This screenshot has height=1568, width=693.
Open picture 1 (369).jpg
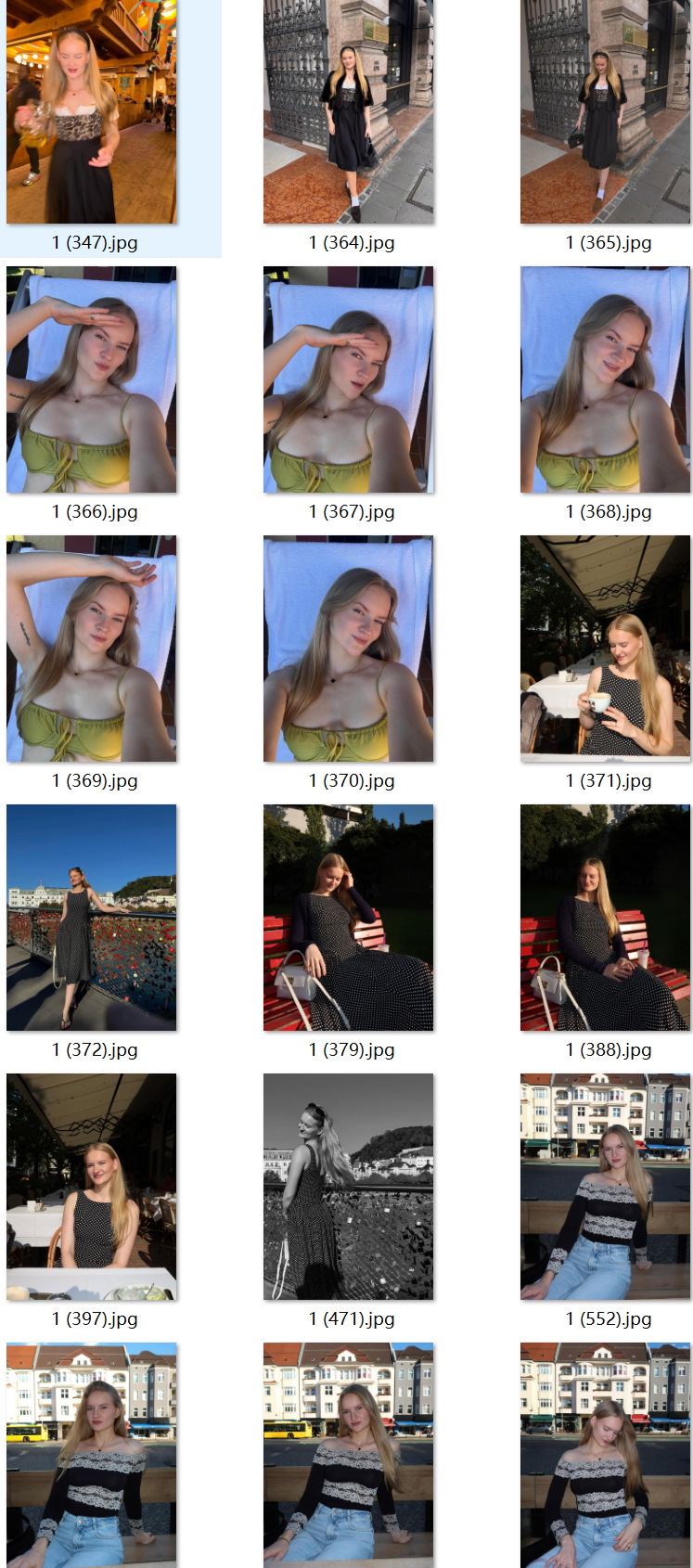91,649
